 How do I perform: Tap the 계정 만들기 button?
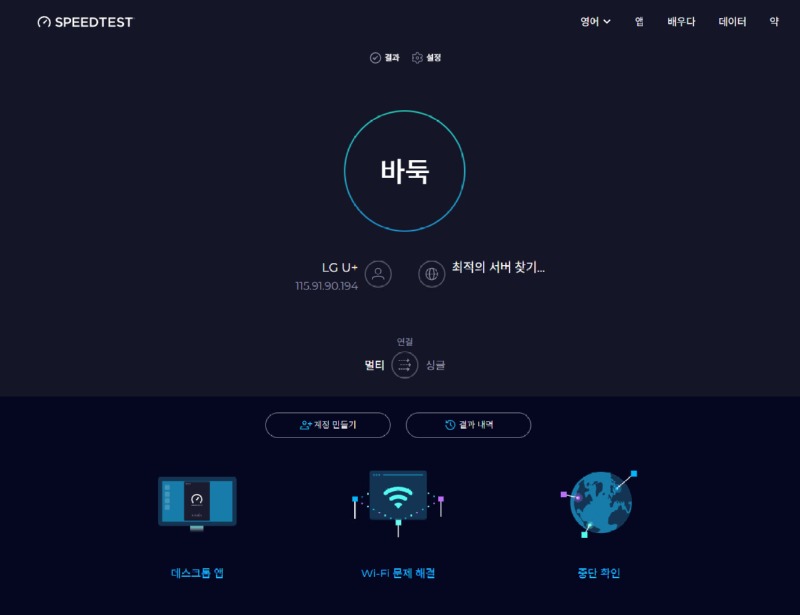pyautogui.click(x=328, y=425)
